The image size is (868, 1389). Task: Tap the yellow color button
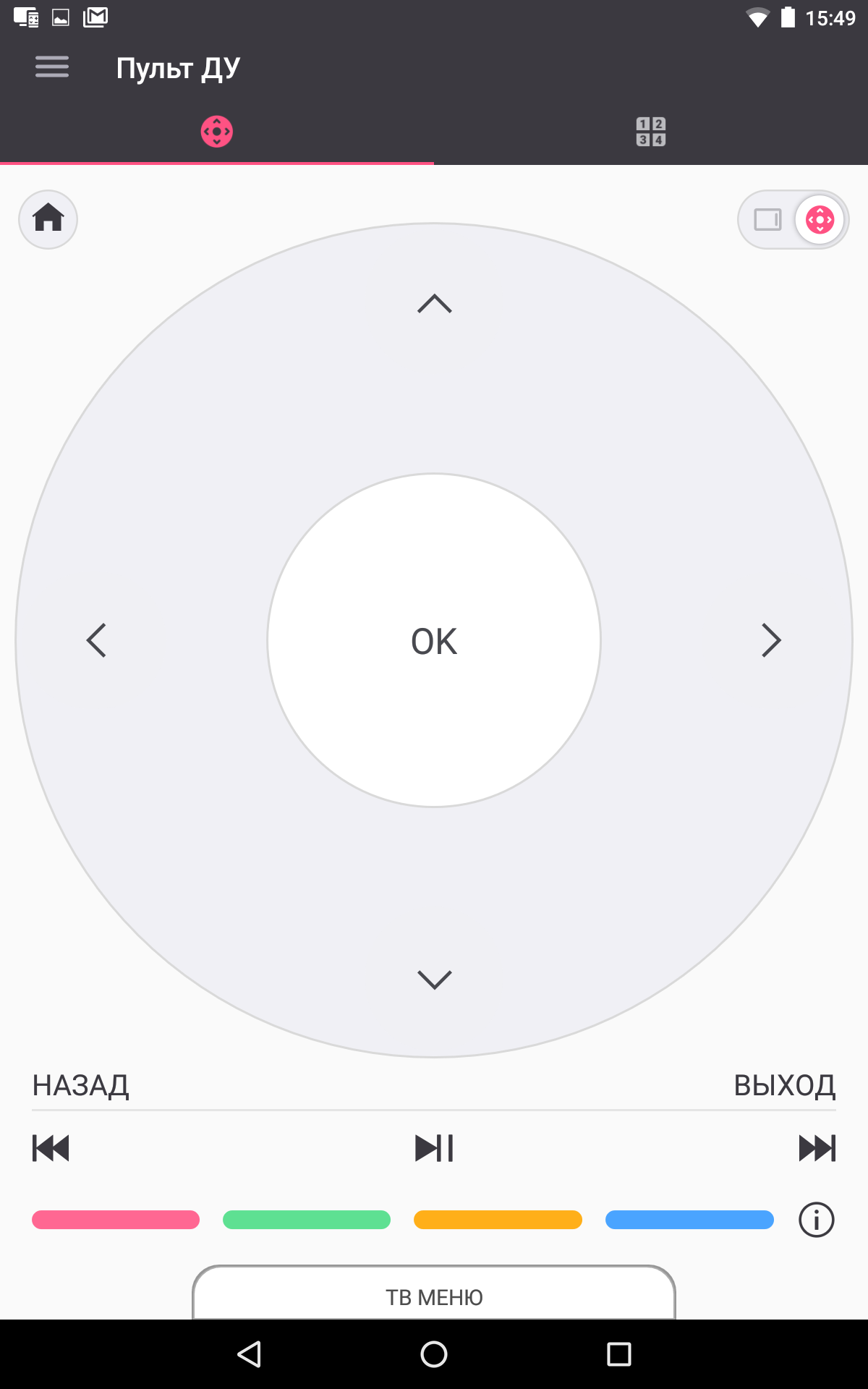click(x=498, y=1220)
